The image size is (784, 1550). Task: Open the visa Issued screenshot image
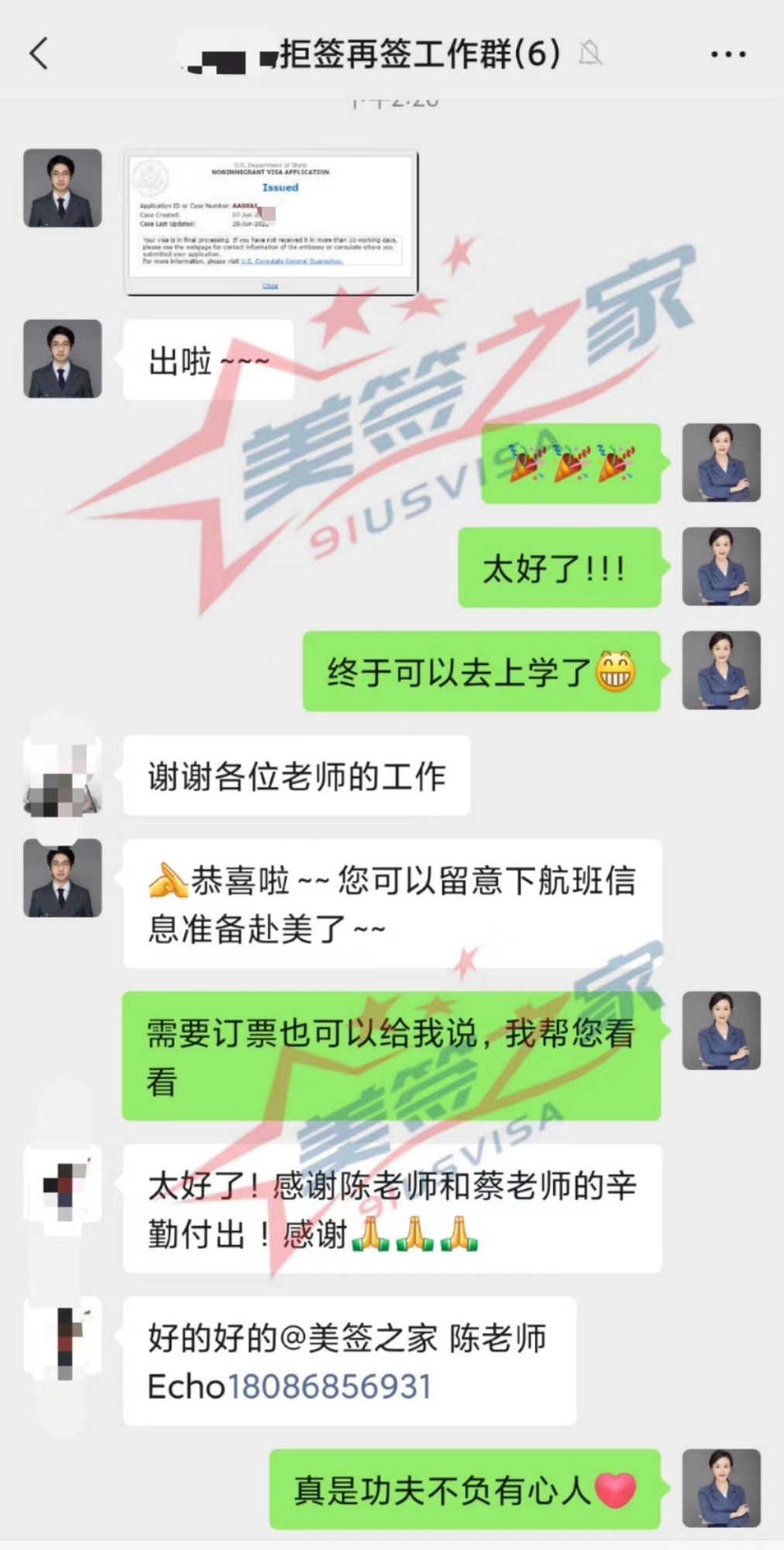coord(271,223)
